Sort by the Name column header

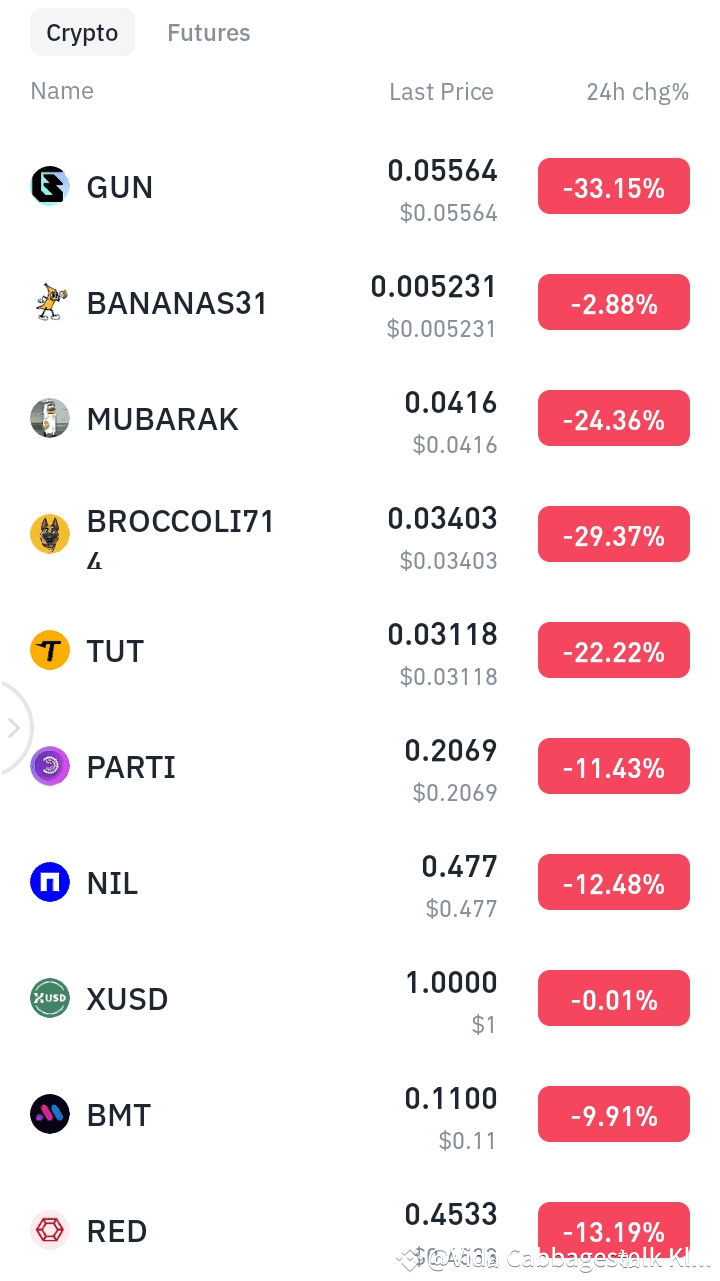pyautogui.click(x=61, y=91)
